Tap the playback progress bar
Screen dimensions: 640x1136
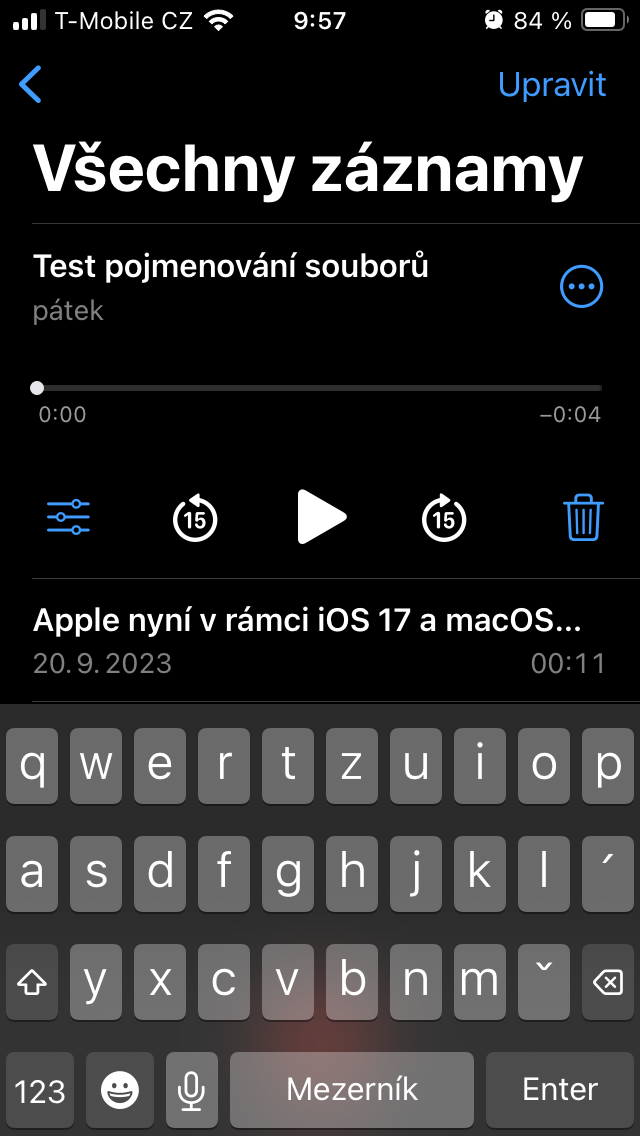pyautogui.click(x=320, y=388)
